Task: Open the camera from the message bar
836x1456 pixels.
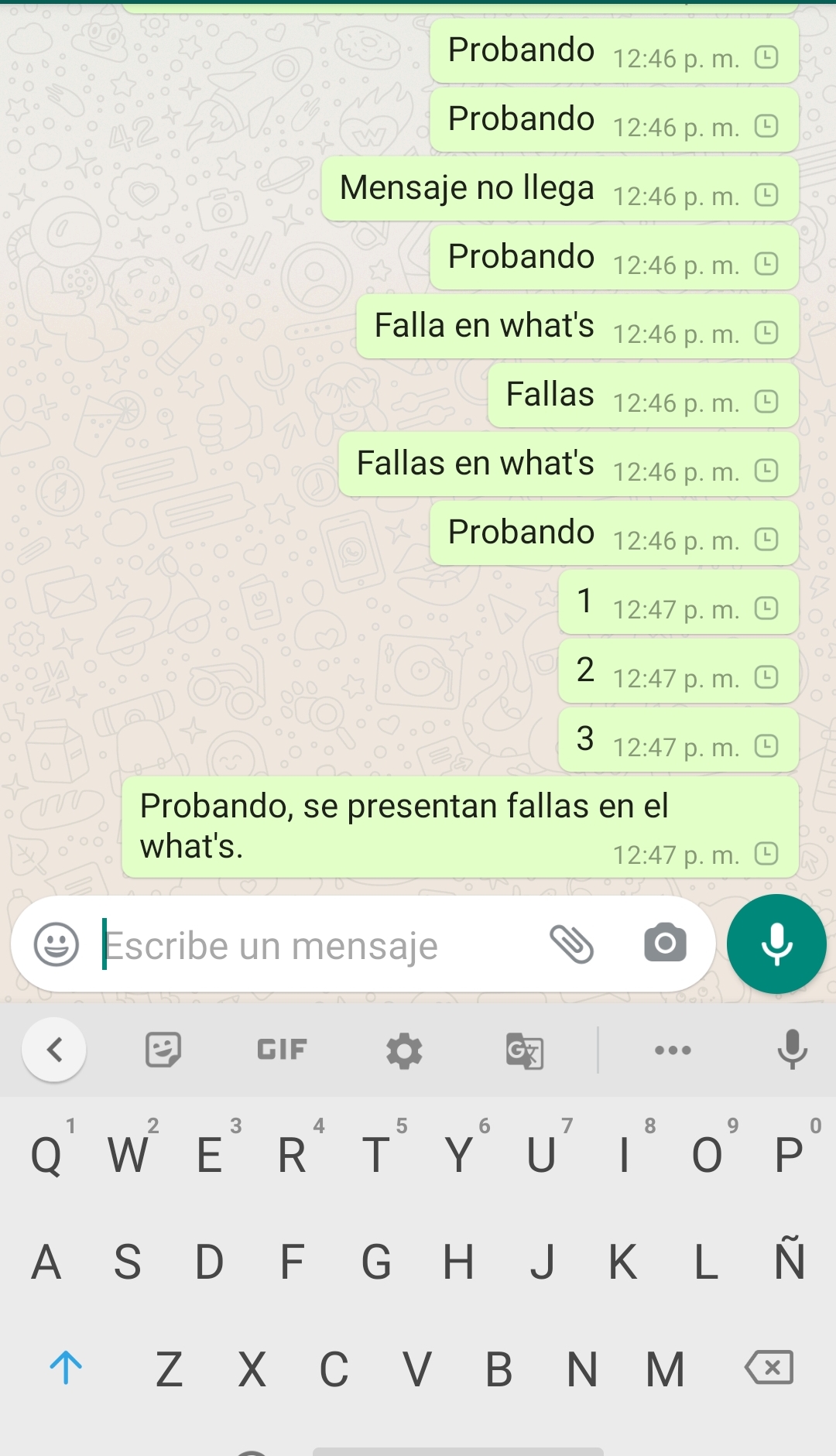Action: (665, 943)
